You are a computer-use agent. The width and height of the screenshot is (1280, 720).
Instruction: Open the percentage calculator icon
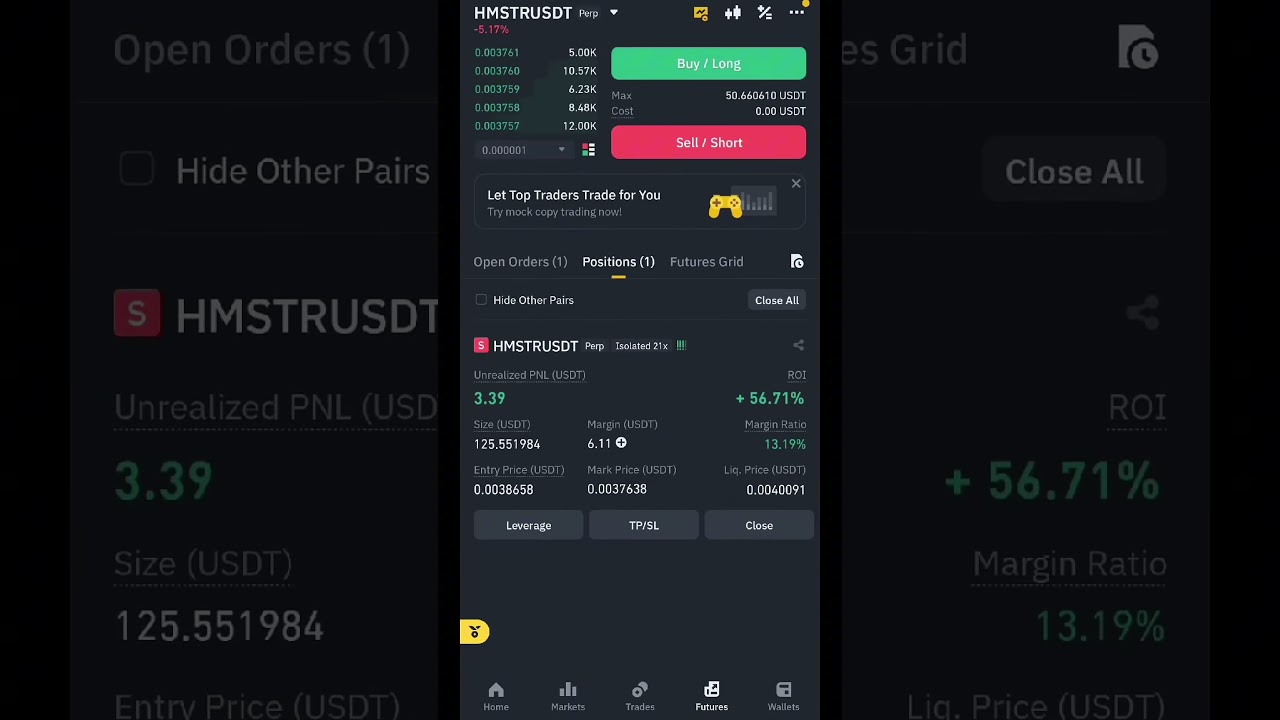[765, 13]
